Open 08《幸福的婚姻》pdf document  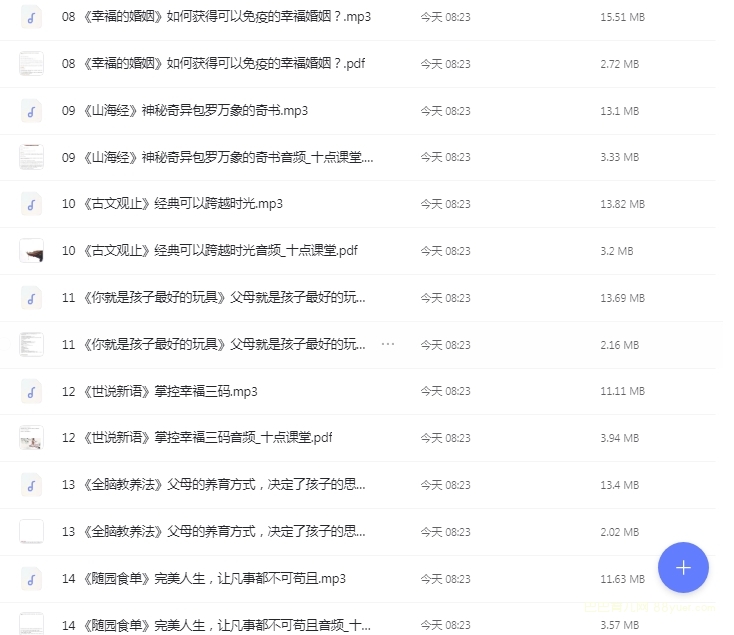[212, 63]
